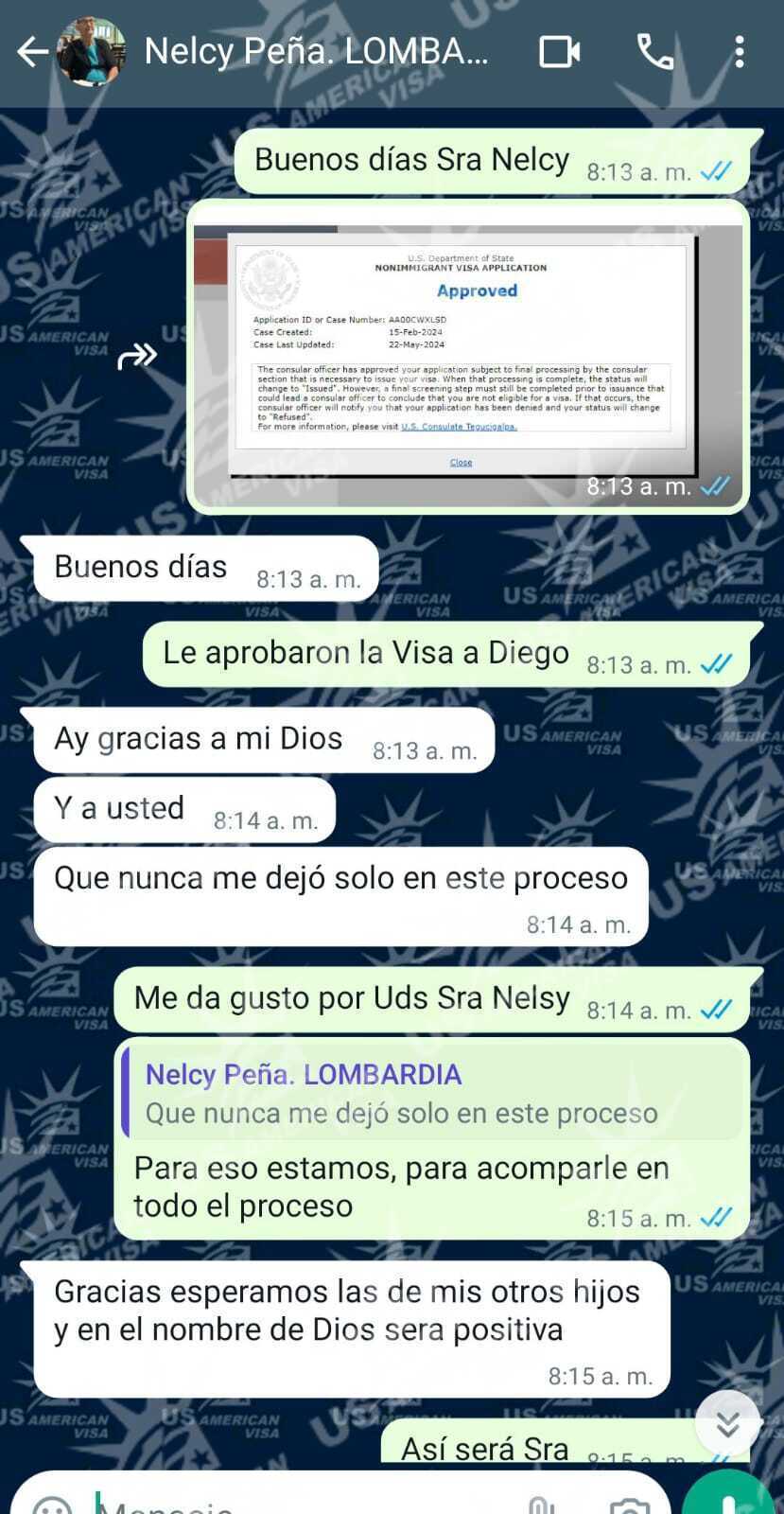
Task: Open the overflow menu
Action: tap(740, 52)
